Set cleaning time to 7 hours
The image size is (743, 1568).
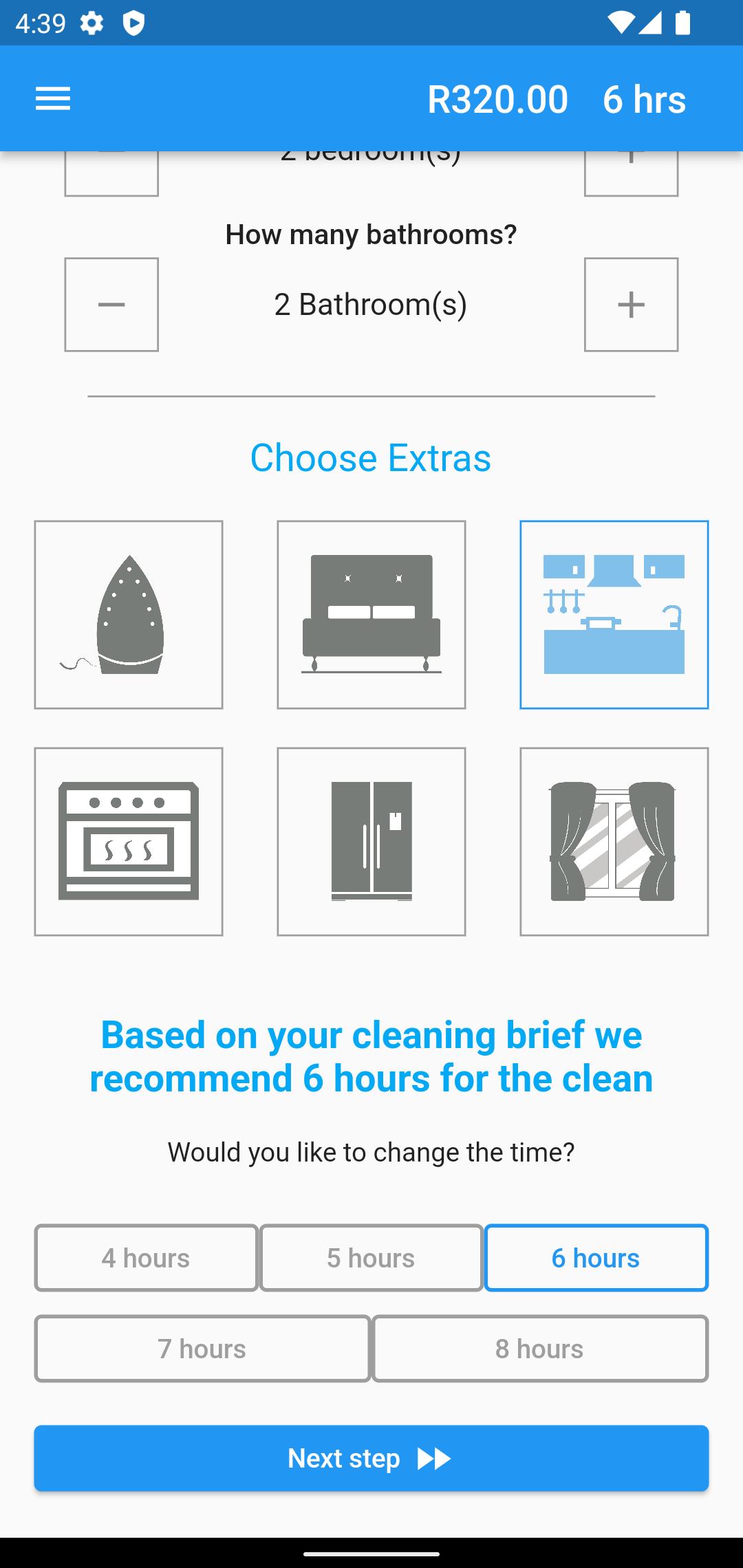click(203, 1349)
